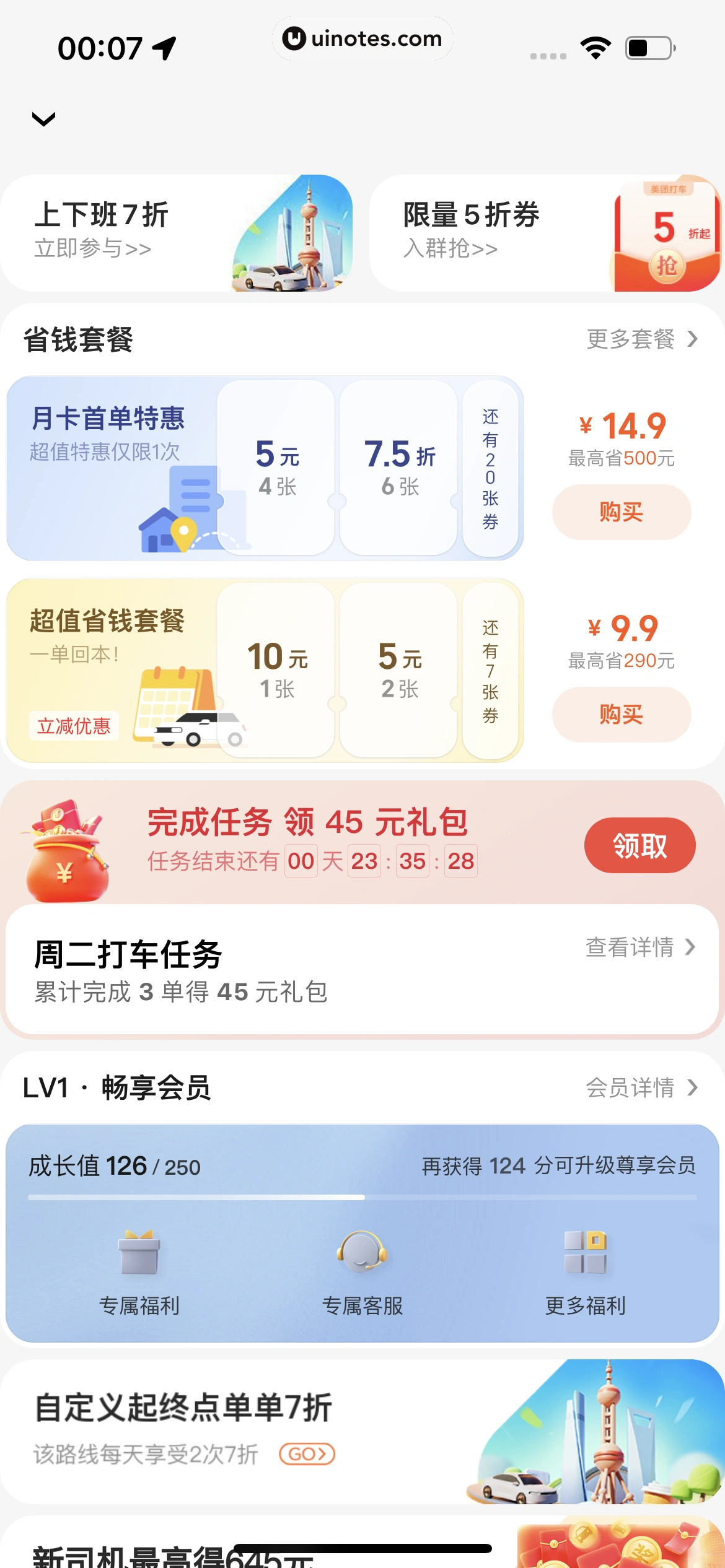The image size is (725, 1568).
Task: Collapse the page with the top-left chevron
Action: (x=43, y=119)
